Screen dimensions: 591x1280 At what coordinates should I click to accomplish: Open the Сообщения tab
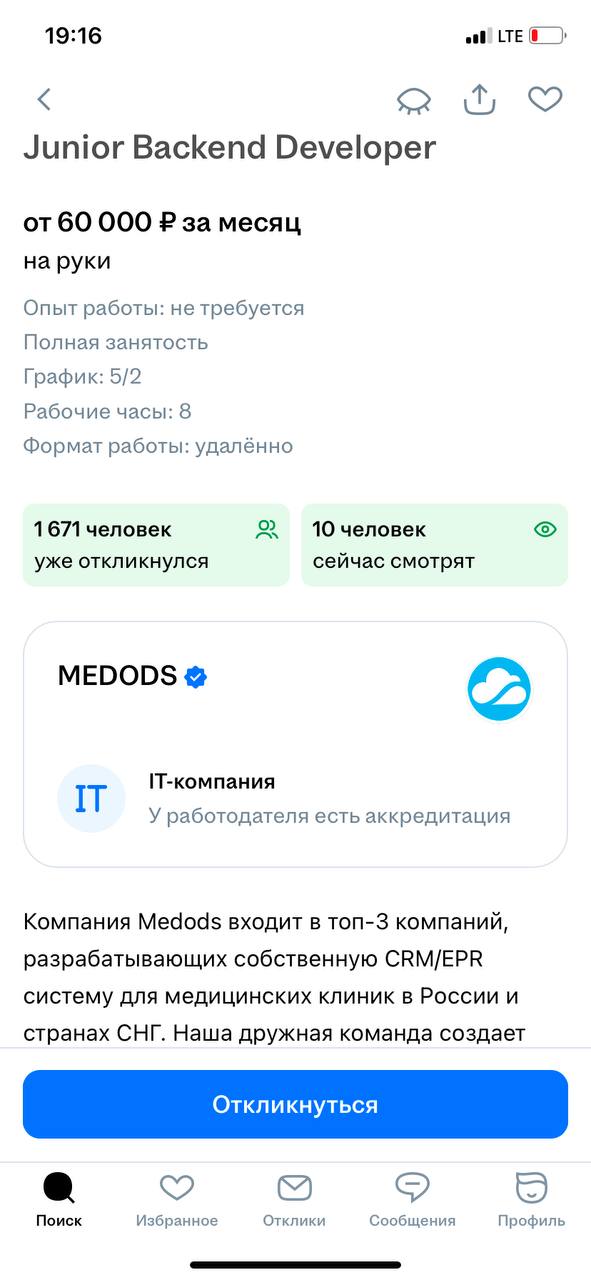pyautogui.click(x=412, y=1199)
